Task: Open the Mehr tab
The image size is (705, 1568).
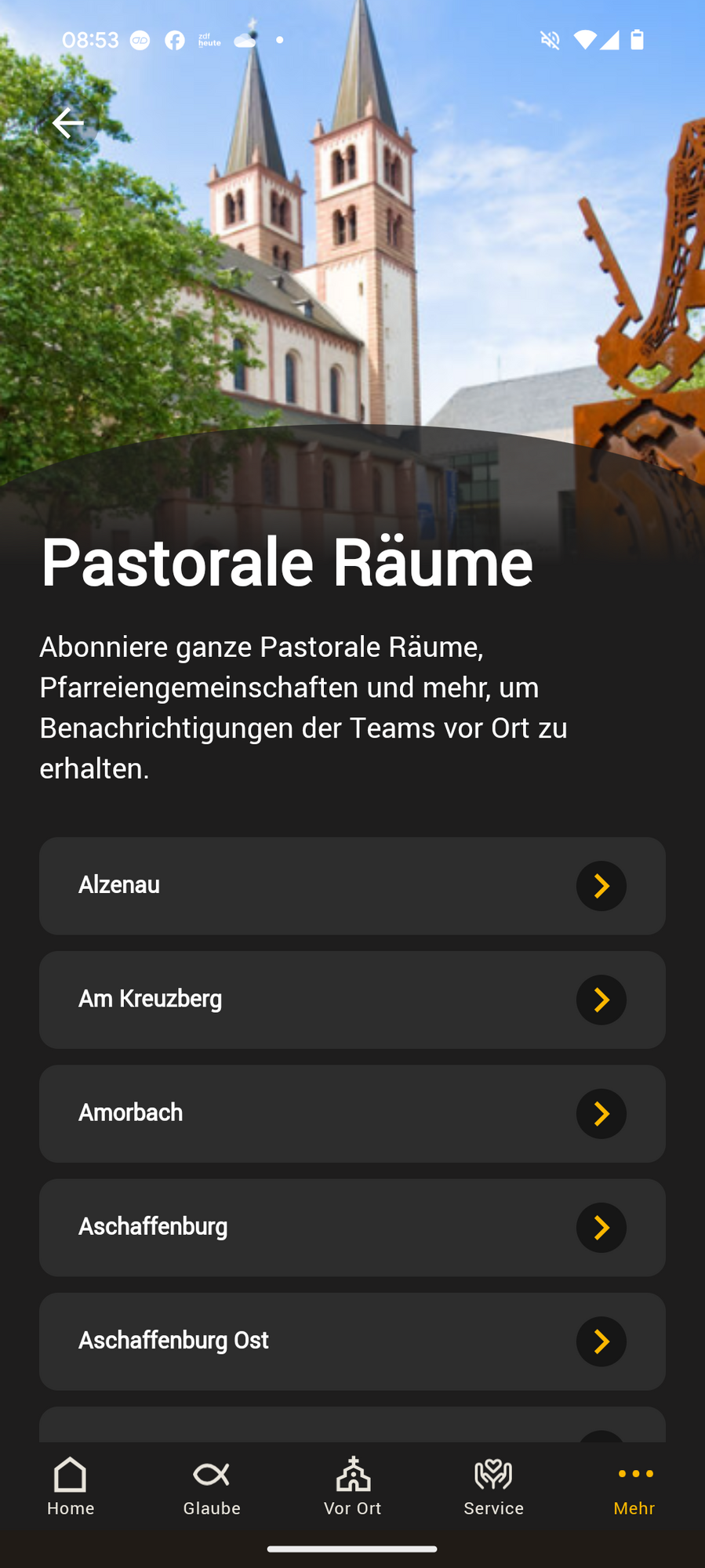Action: click(x=634, y=1486)
